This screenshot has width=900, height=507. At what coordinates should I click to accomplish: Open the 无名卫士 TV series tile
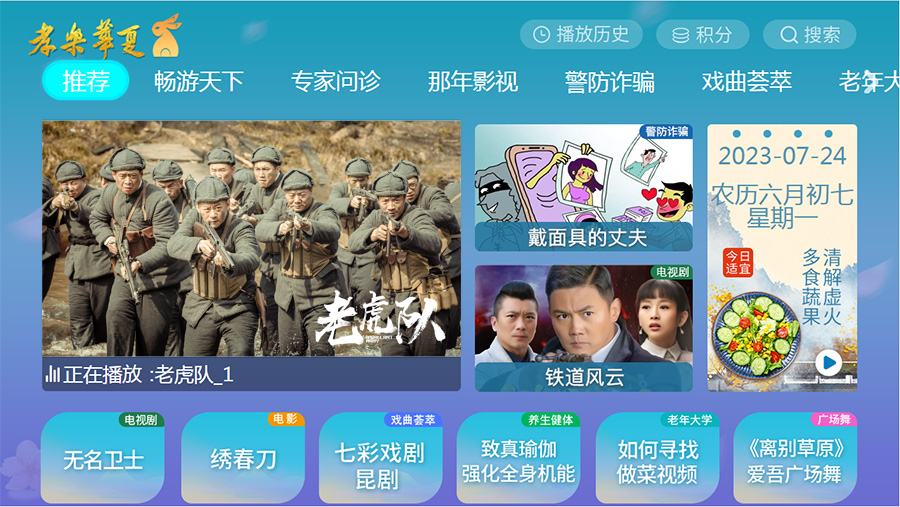click(x=103, y=458)
